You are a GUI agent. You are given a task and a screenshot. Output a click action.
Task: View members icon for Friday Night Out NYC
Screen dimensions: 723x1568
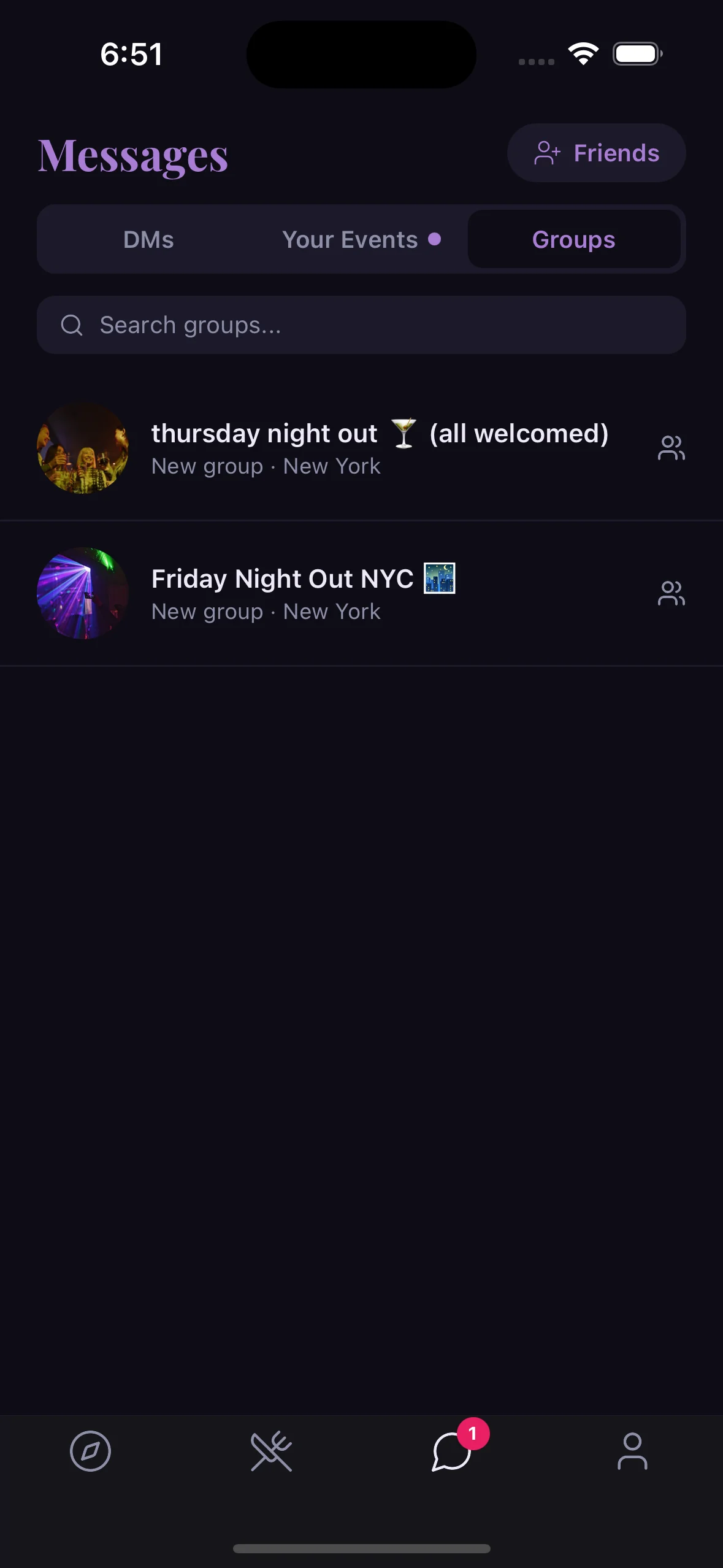click(x=671, y=593)
